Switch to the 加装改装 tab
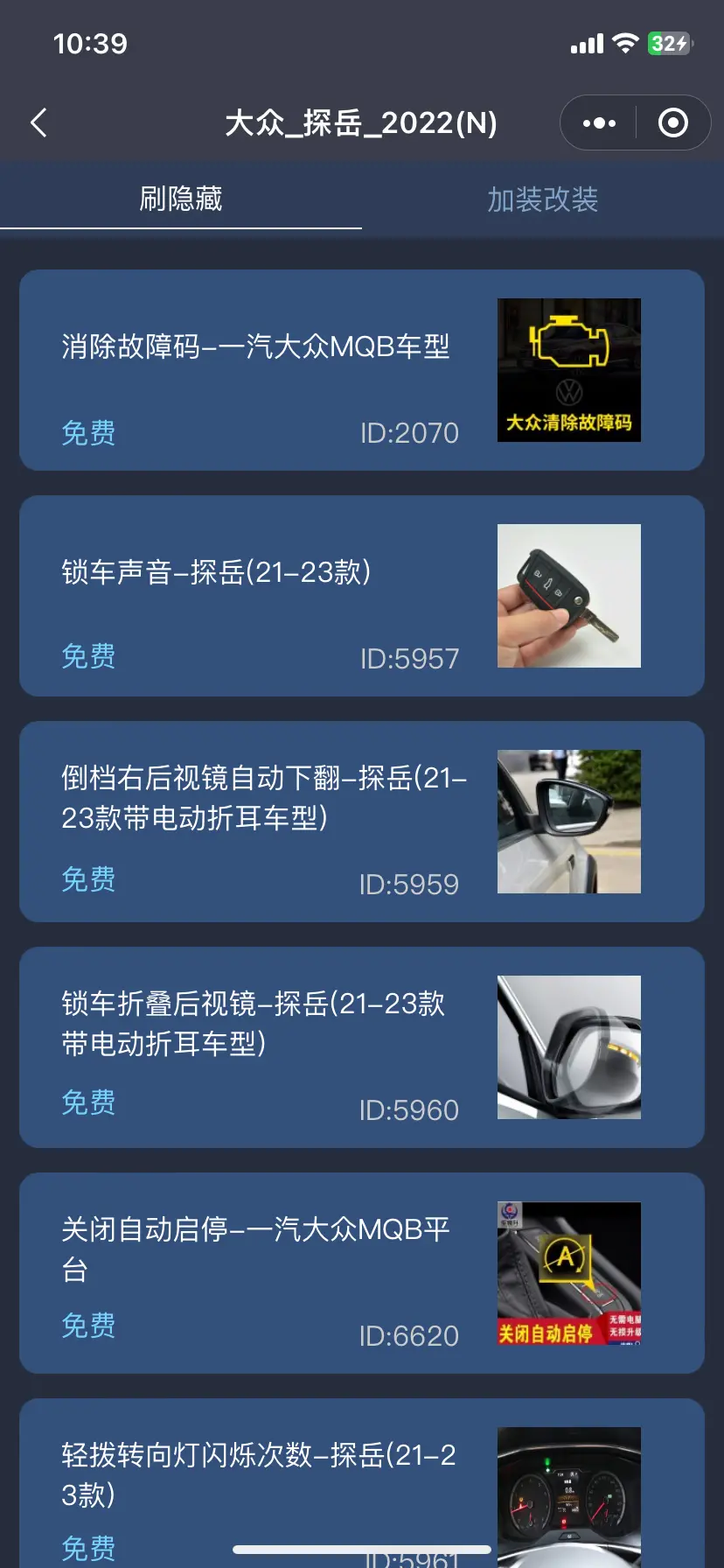This screenshot has height=1568, width=724. [x=542, y=199]
